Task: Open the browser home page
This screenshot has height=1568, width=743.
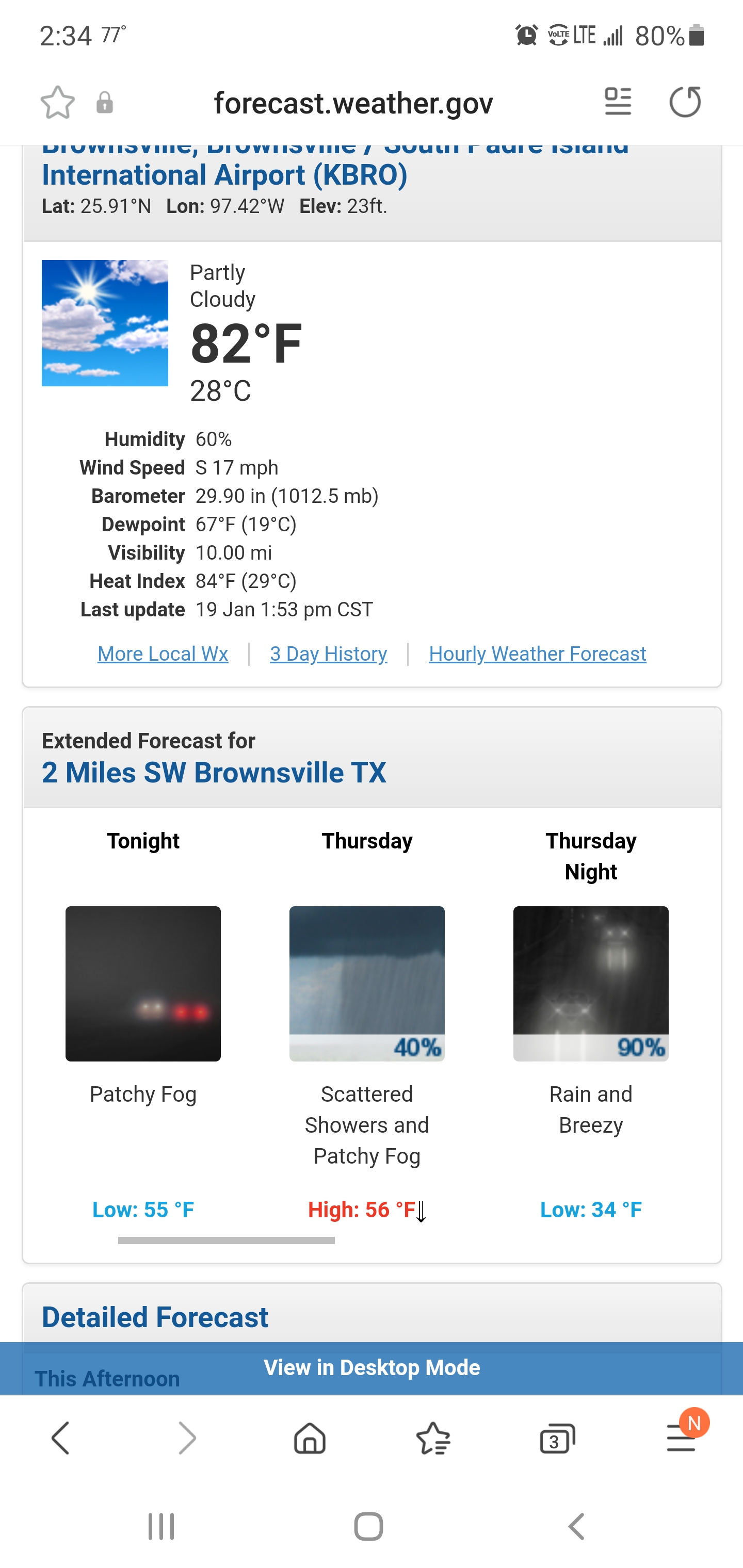Action: tap(310, 1439)
